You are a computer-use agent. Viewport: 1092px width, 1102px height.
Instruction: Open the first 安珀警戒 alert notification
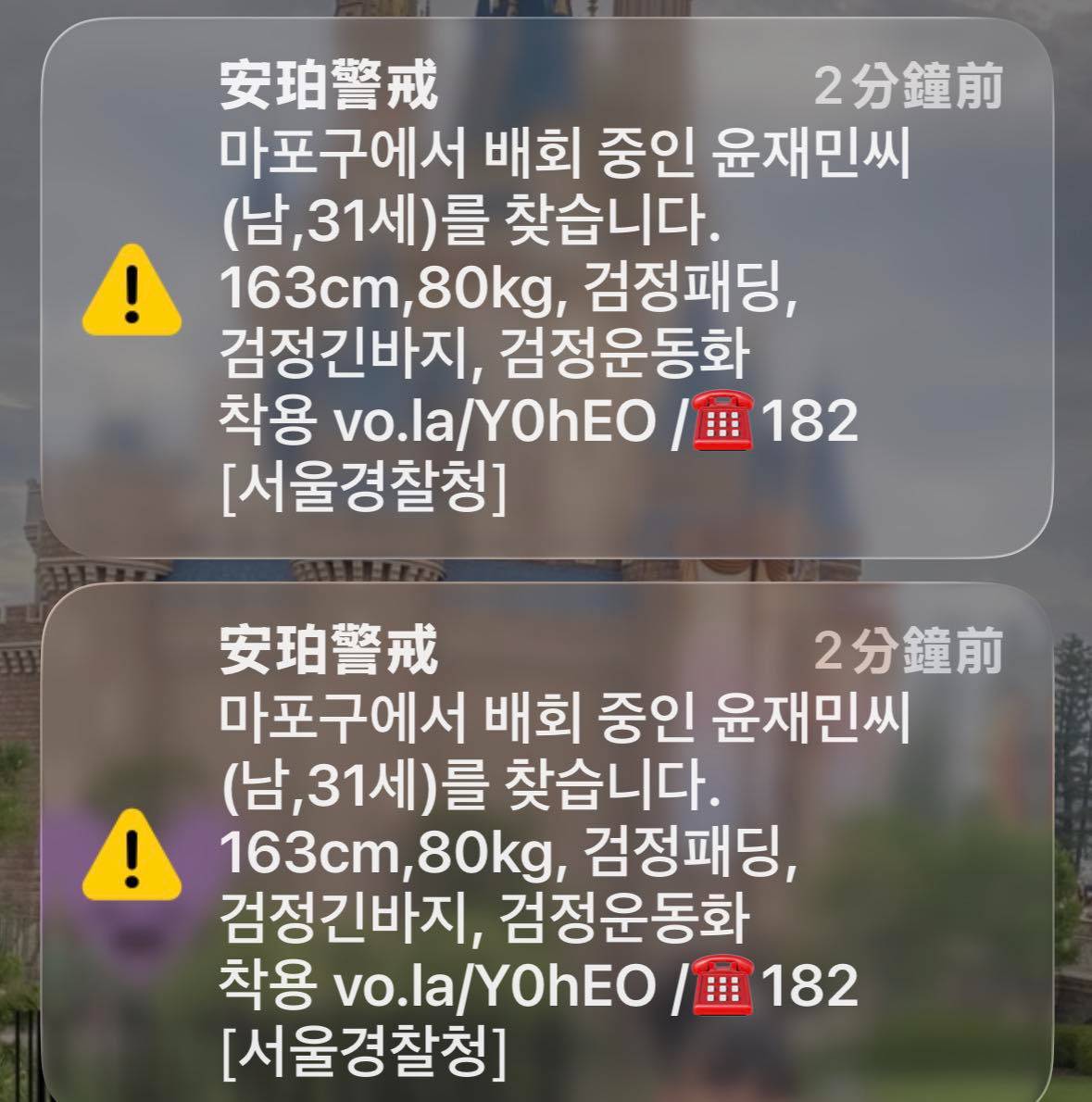tap(546, 287)
